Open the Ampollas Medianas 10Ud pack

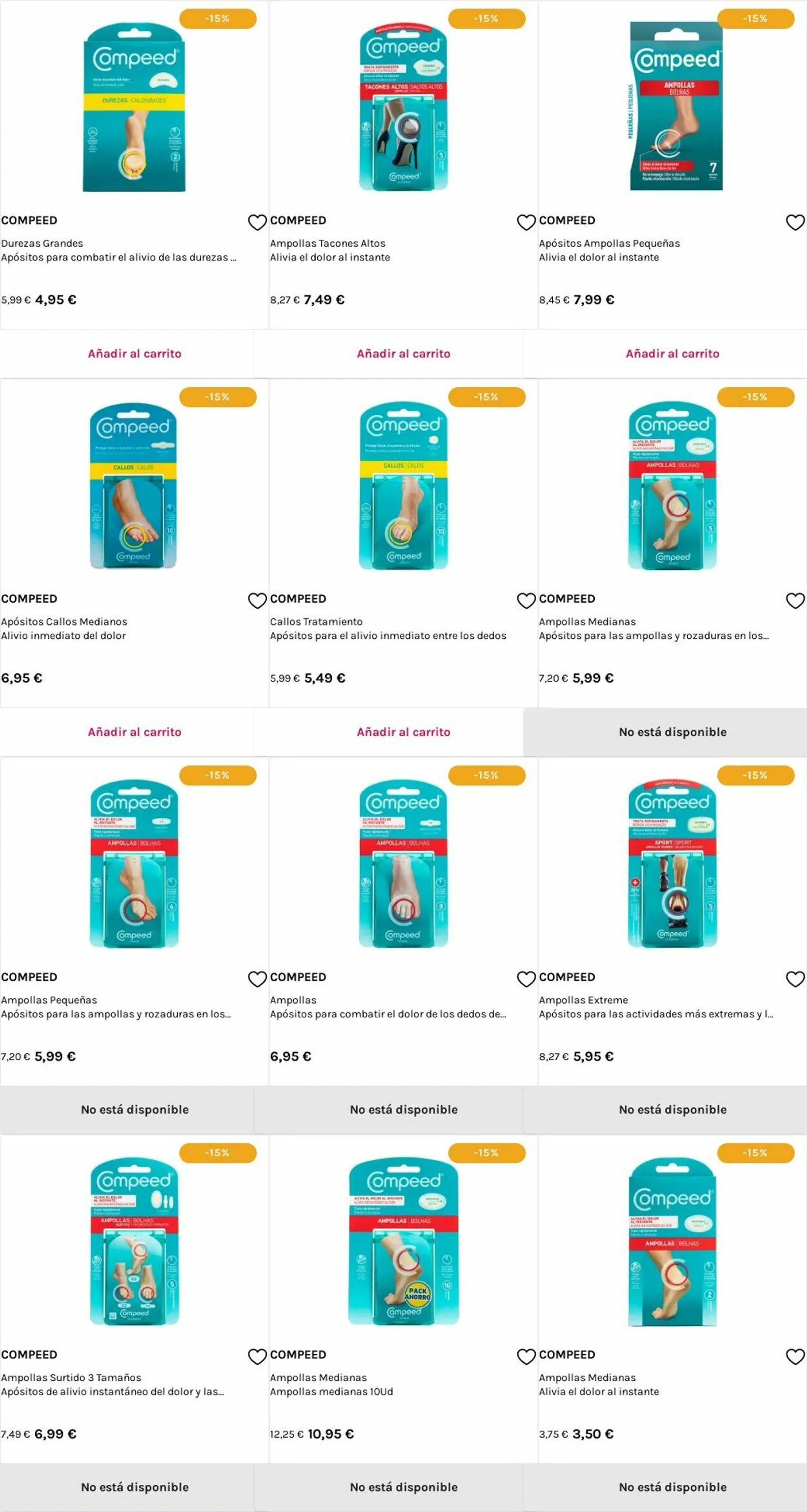tap(403, 1241)
